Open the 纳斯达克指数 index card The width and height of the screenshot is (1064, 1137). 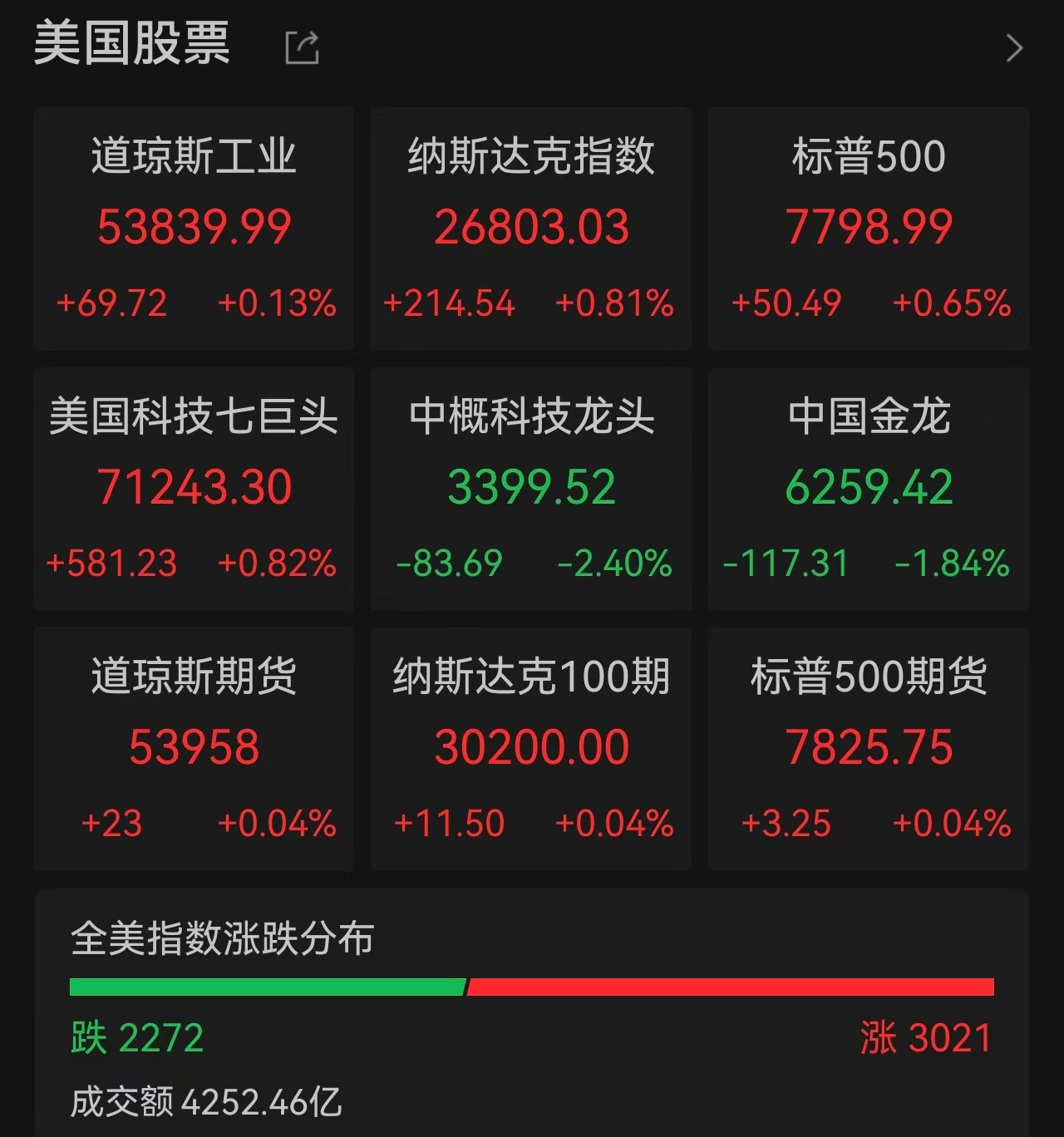531,229
